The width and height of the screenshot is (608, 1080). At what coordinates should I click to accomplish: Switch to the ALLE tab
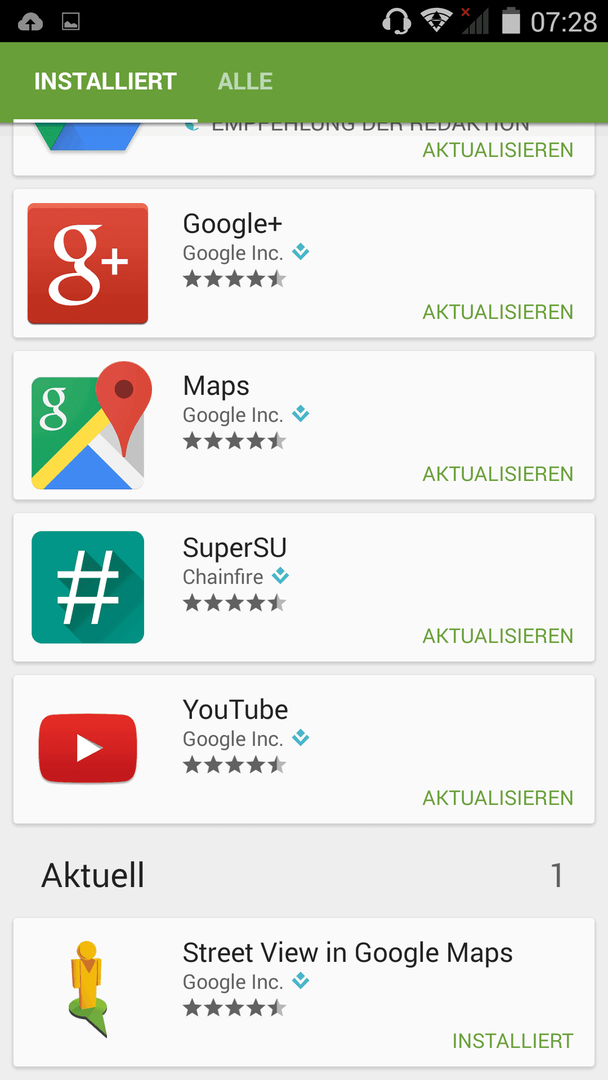[x=245, y=81]
